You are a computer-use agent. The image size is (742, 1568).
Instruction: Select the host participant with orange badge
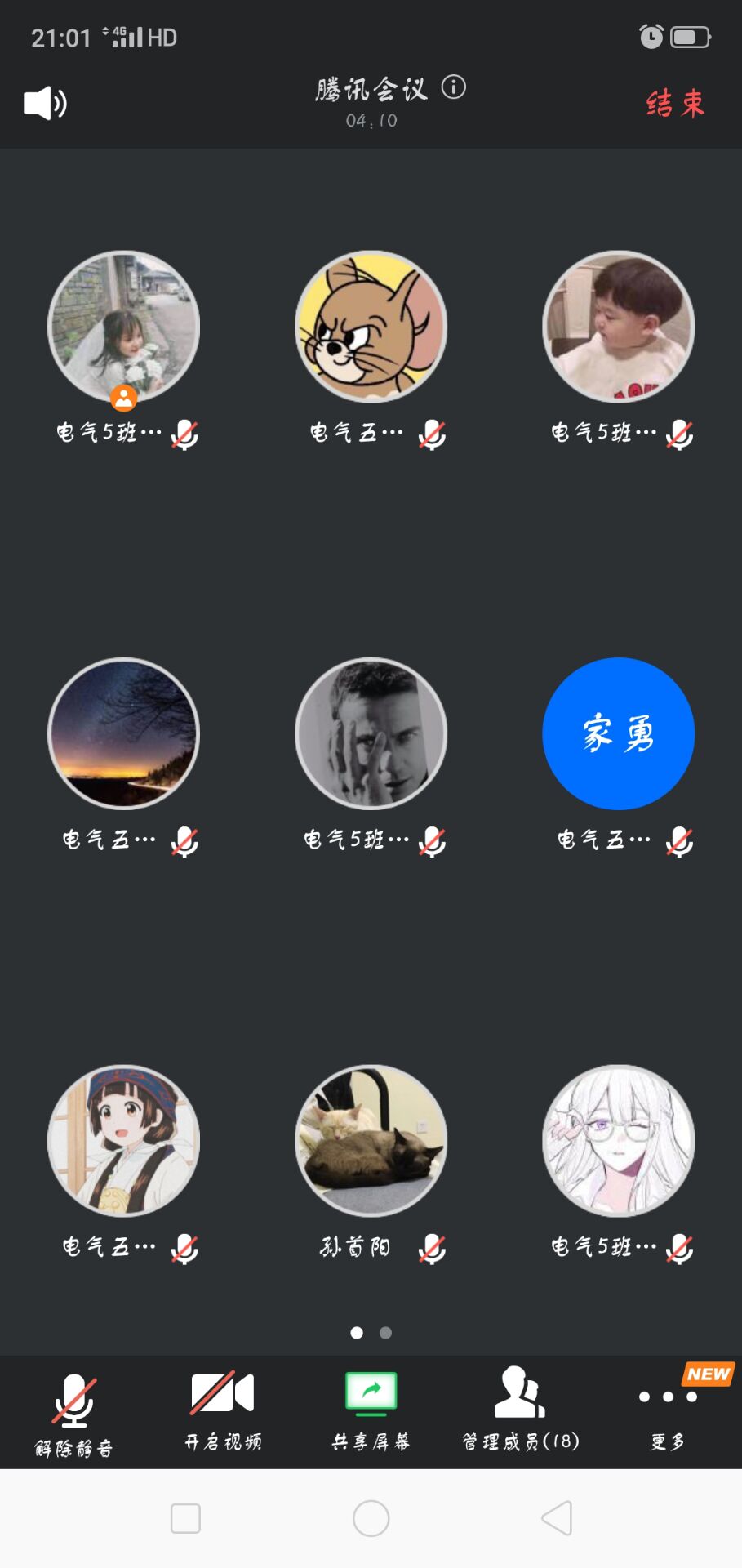pos(123,326)
